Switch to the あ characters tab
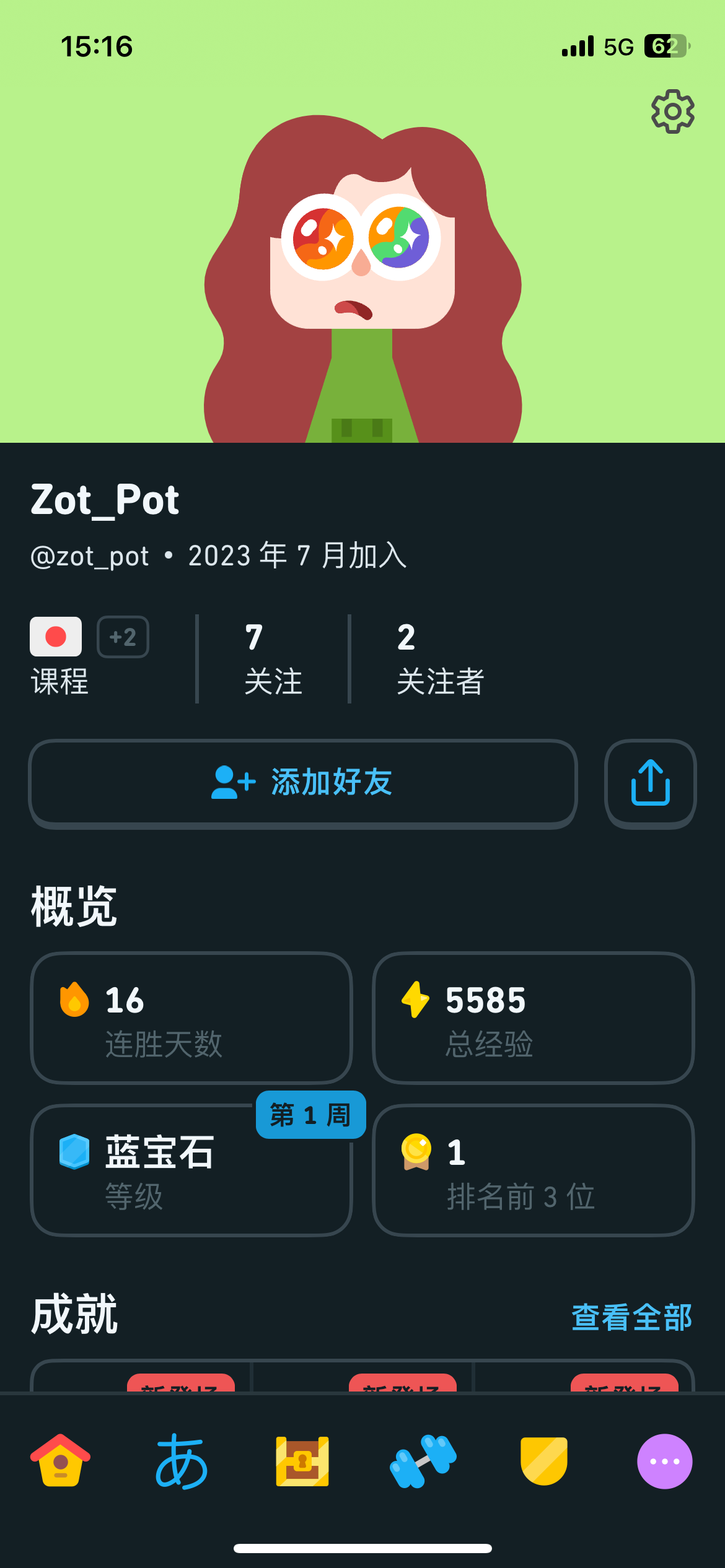 coord(181,1461)
